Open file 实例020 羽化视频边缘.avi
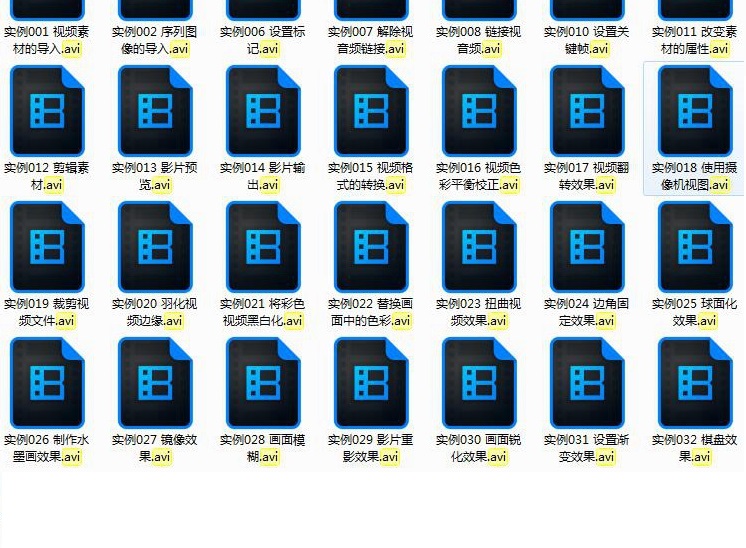The width and height of the screenshot is (746, 548). pyautogui.click(x=154, y=247)
